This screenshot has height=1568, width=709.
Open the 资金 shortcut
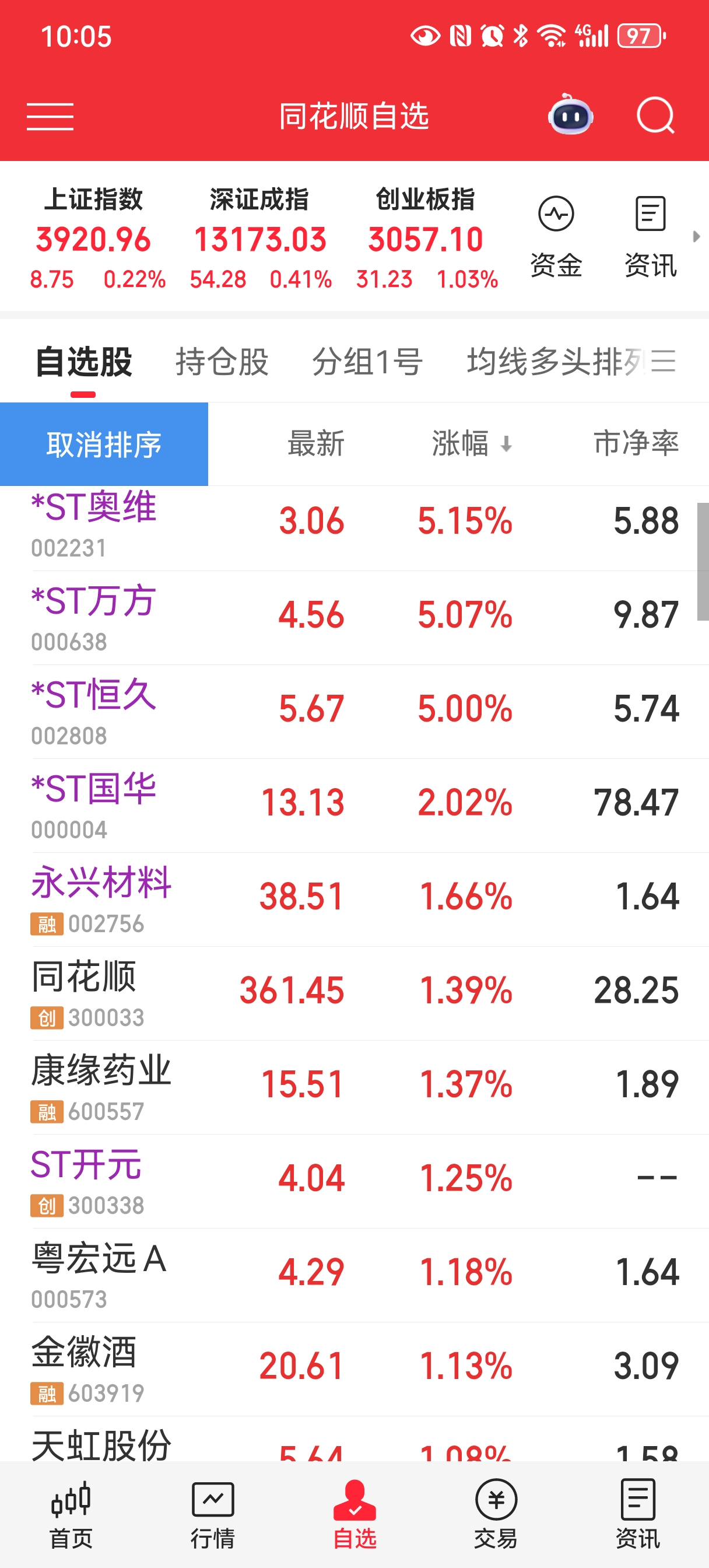coord(556,236)
